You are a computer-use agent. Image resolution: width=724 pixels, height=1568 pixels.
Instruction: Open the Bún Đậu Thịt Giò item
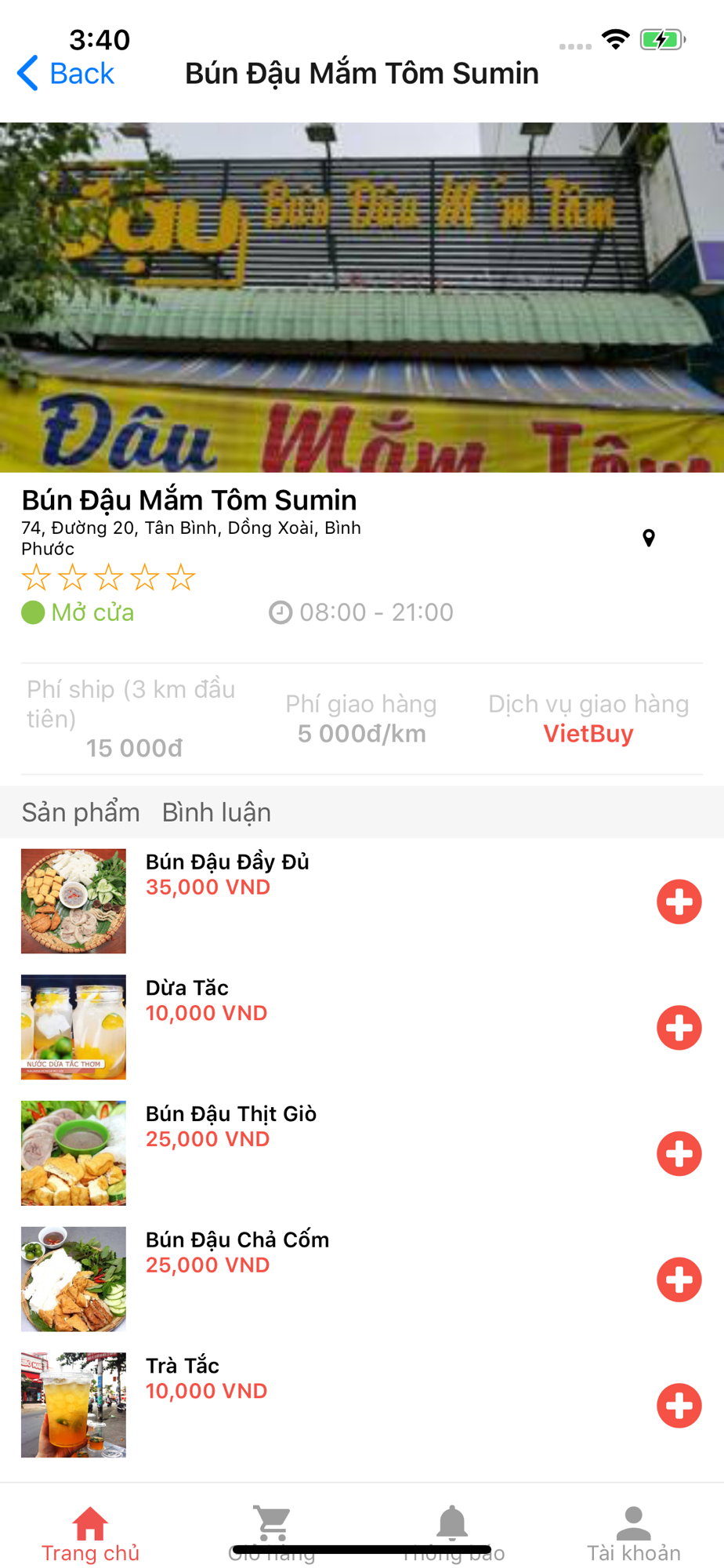(231, 1114)
